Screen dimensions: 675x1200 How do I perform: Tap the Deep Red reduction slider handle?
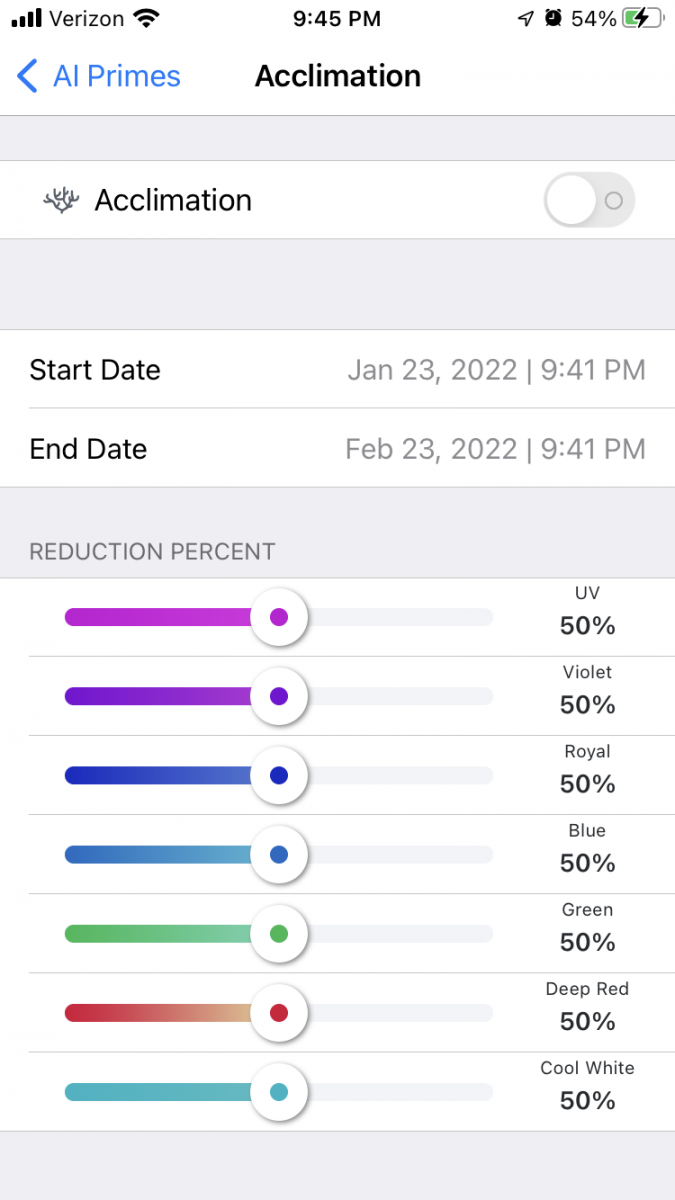pyautogui.click(x=279, y=1013)
